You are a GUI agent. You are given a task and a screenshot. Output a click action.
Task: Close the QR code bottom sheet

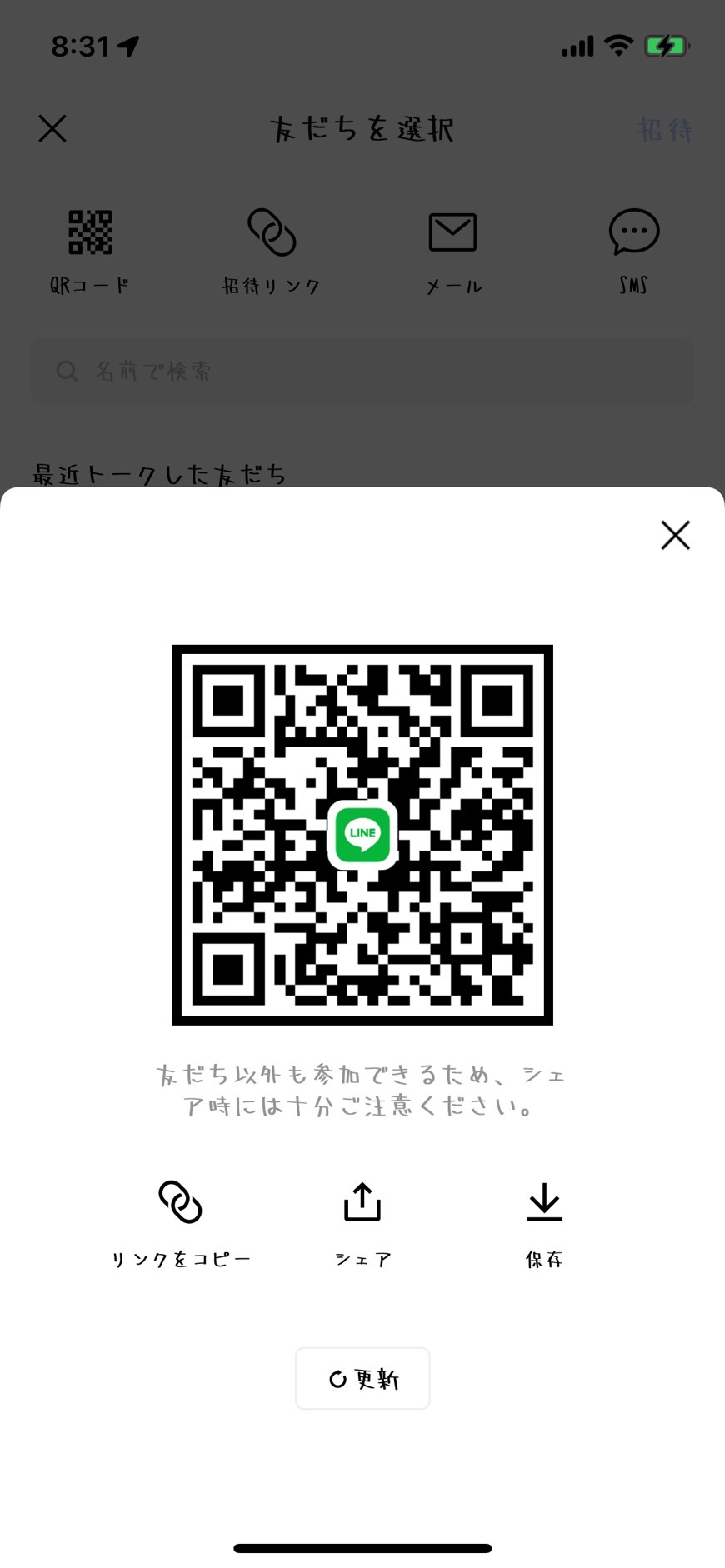675,535
